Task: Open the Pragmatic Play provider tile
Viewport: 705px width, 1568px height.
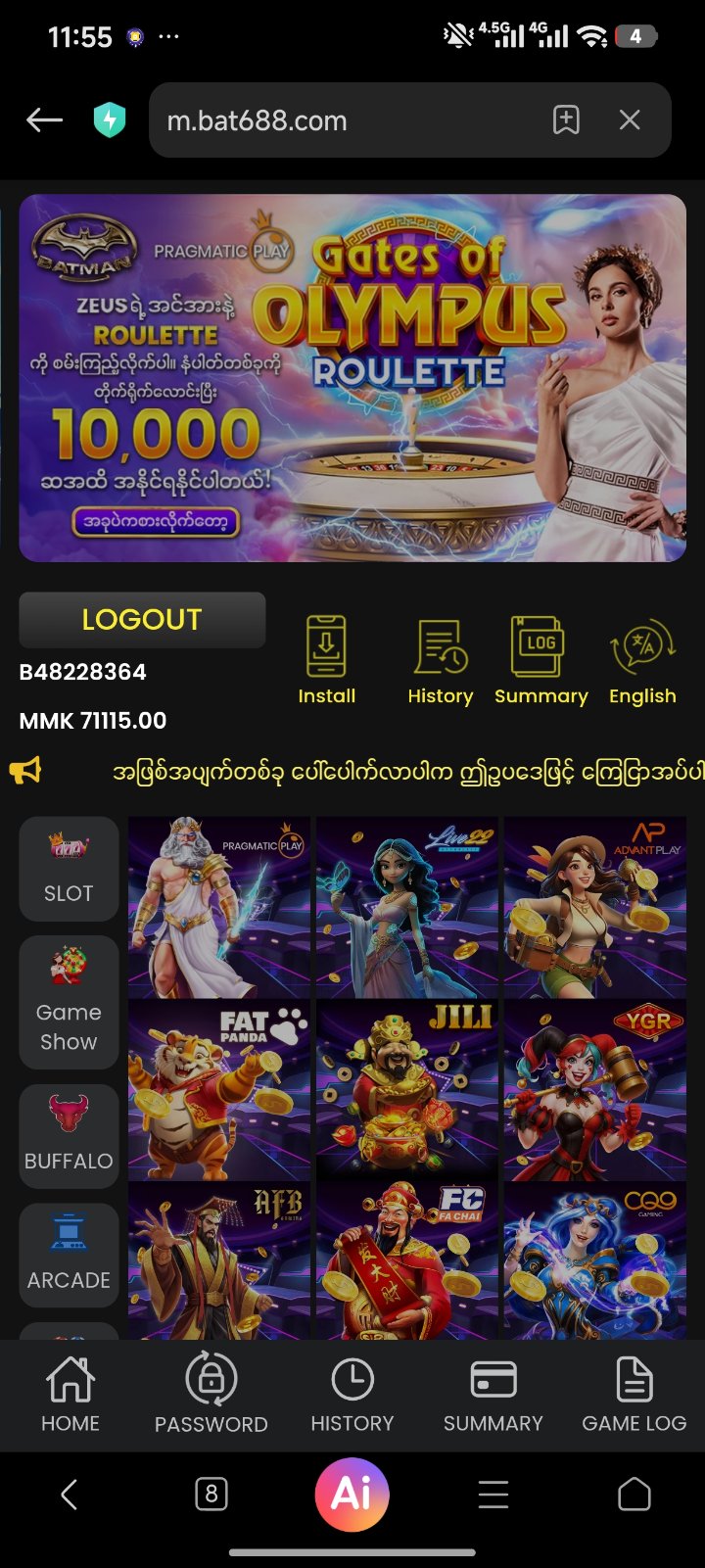Action: pyautogui.click(x=219, y=907)
